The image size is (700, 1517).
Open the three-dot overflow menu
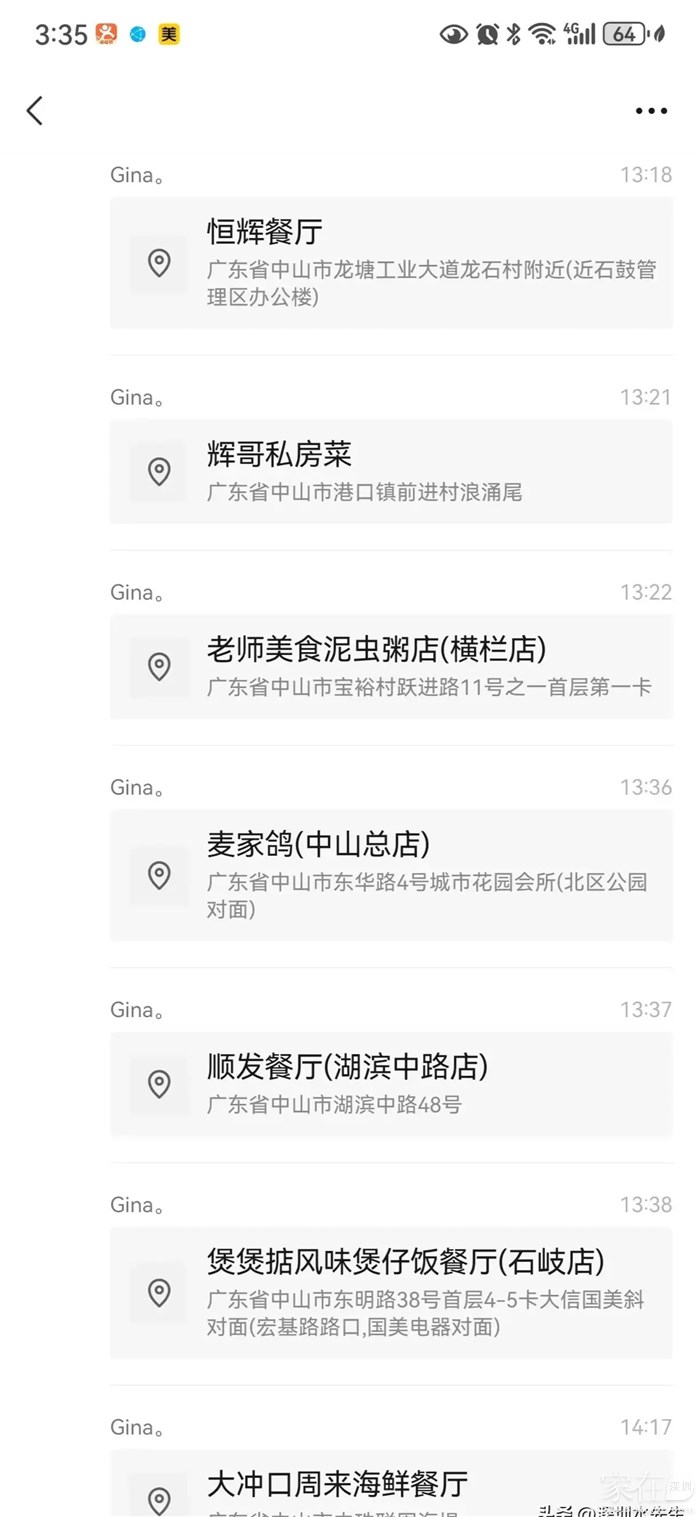tap(651, 111)
